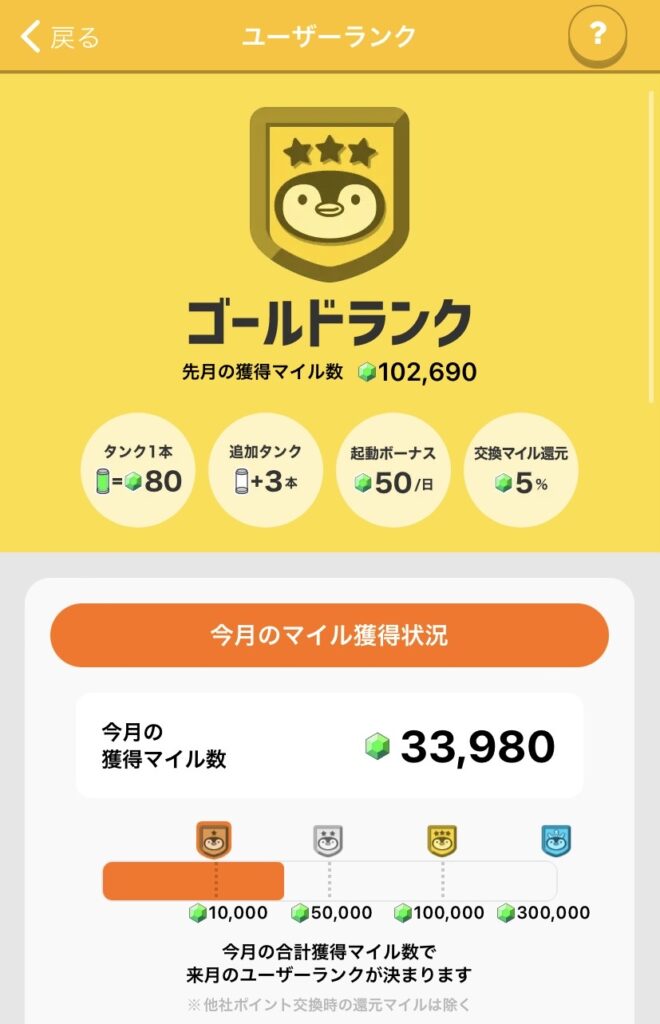Image resolution: width=660 pixels, height=1024 pixels.
Task: Go back using the 戻る button
Action: pyautogui.click(x=60, y=38)
